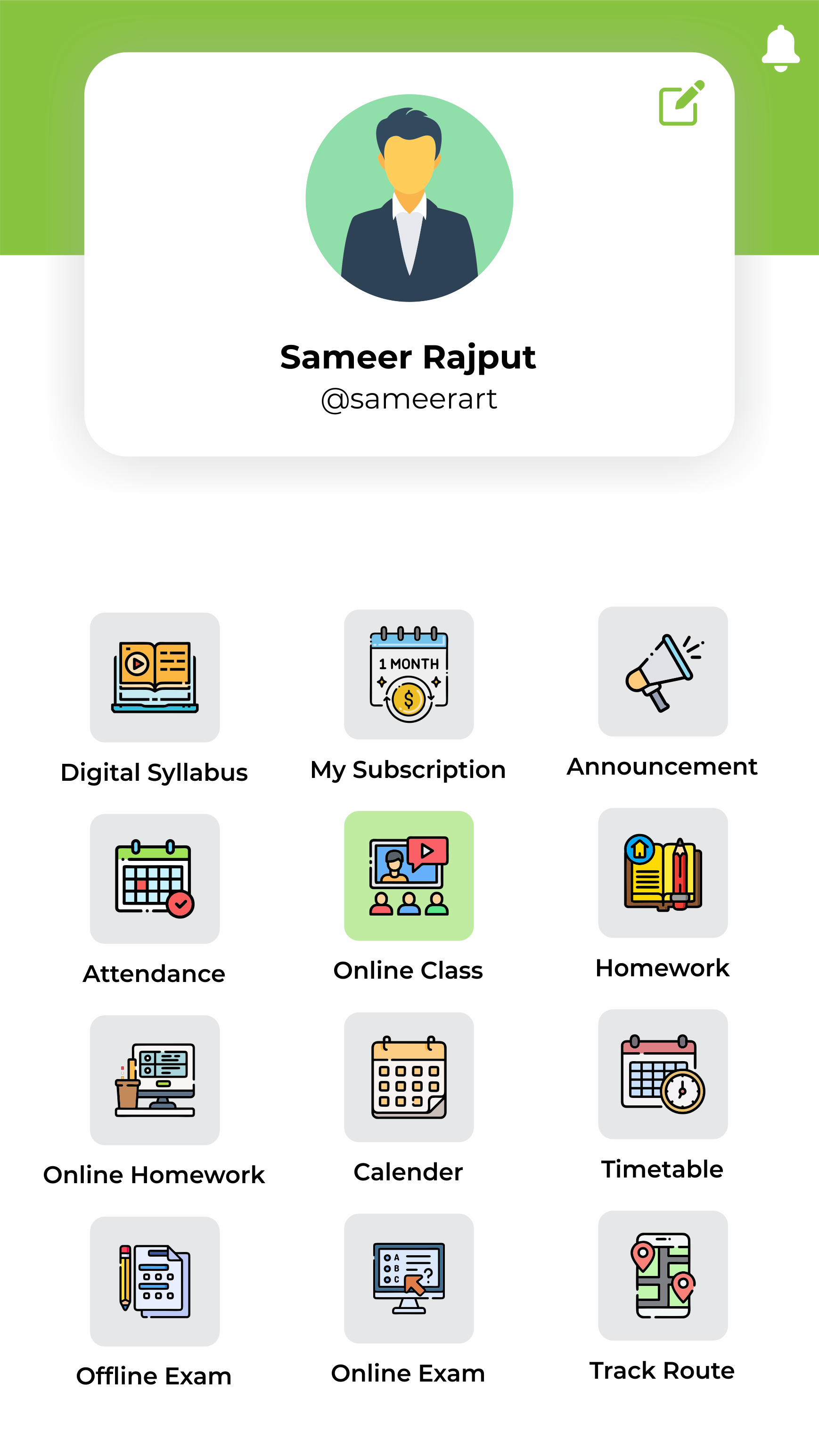
Task: Check the Announcement section
Action: coord(663,671)
